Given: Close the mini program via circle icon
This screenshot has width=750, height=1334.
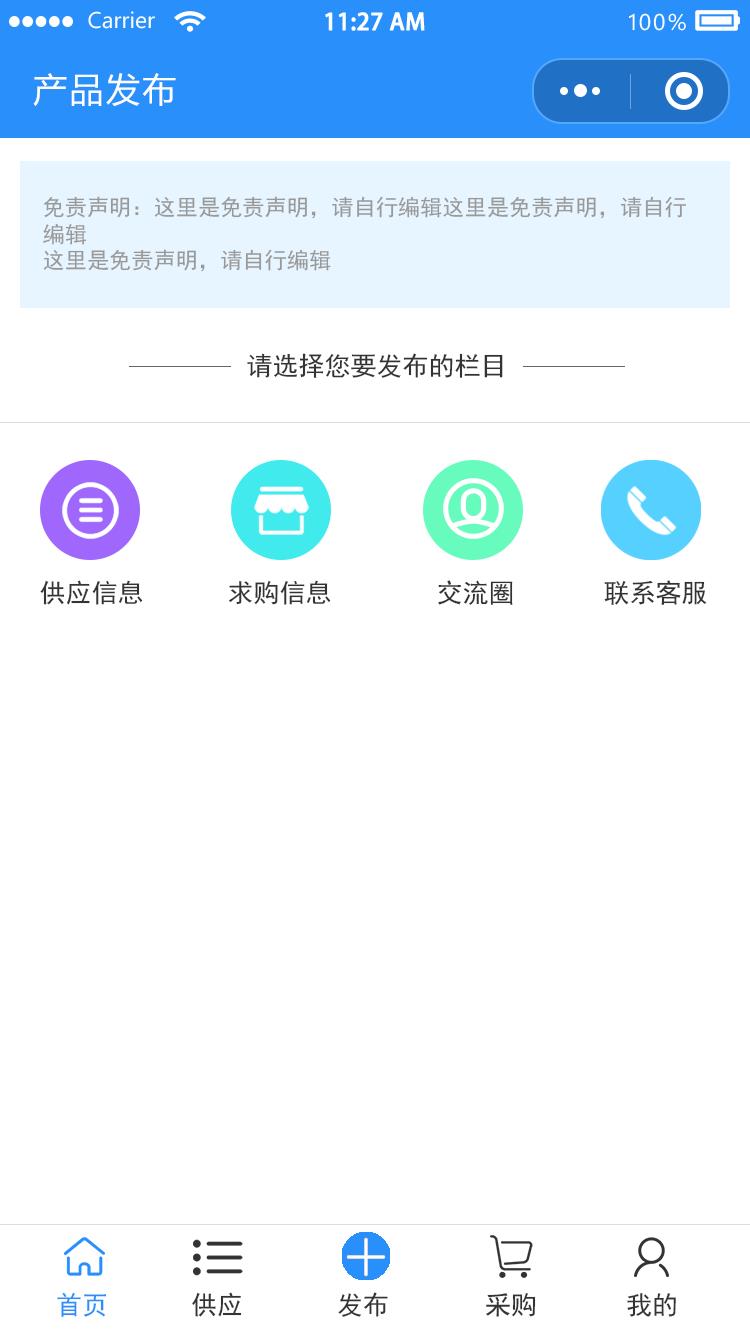Looking at the screenshot, I should coord(683,91).
